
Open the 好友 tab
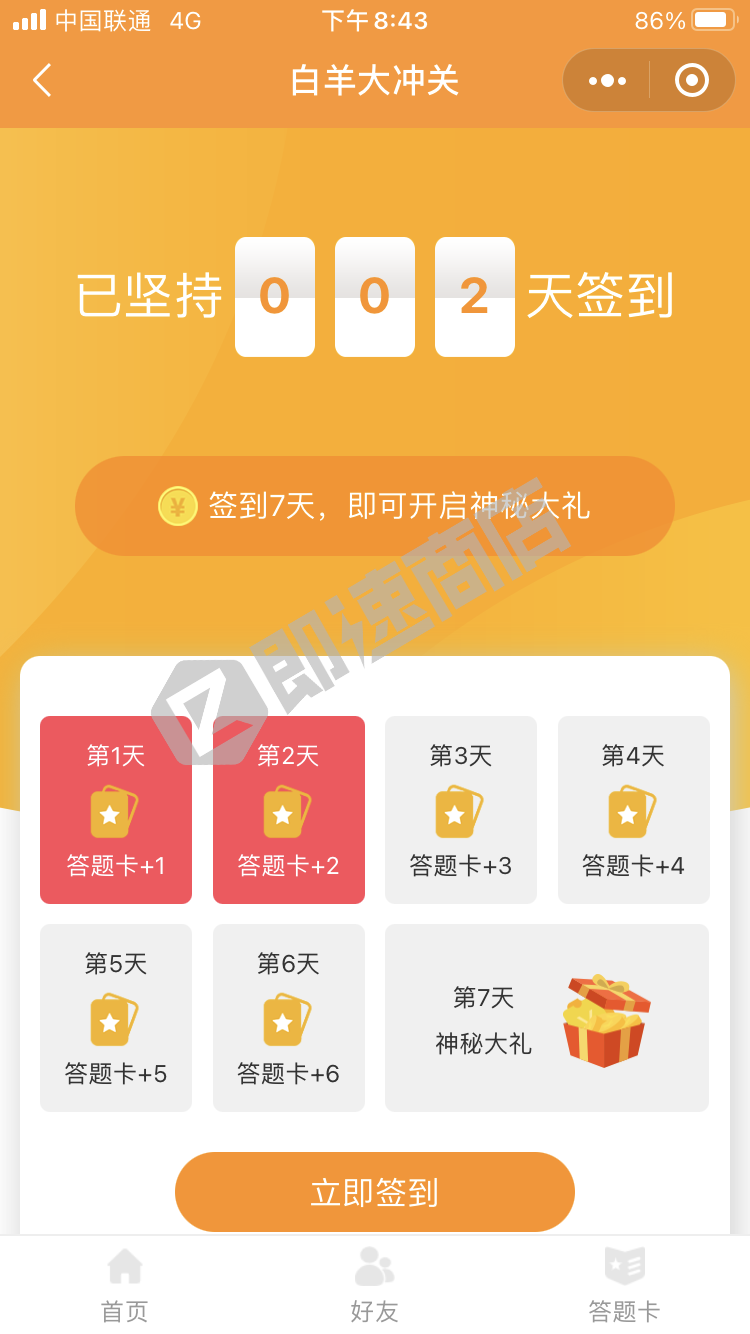[375, 1284]
